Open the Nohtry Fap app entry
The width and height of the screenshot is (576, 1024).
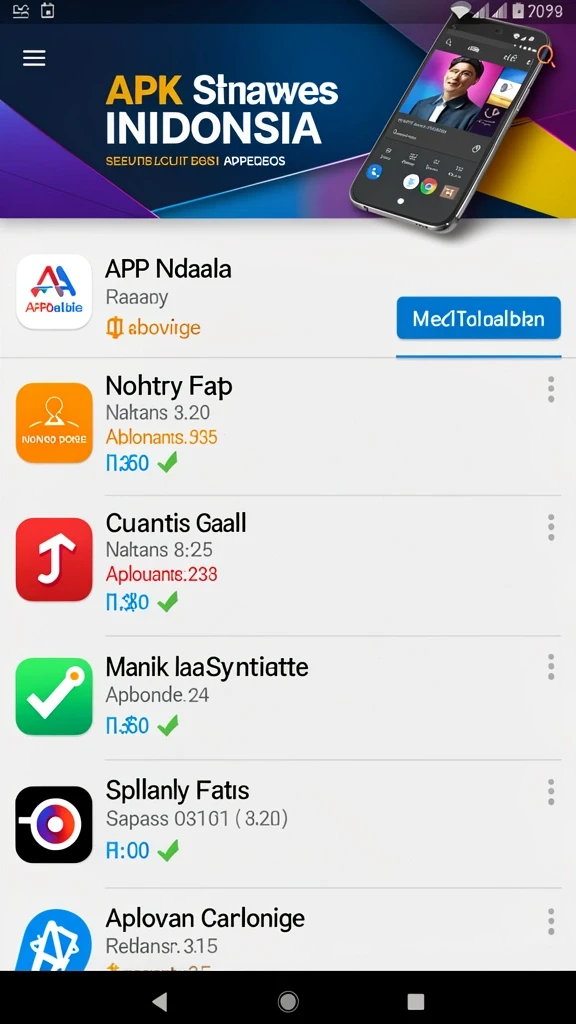click(288, 426)
